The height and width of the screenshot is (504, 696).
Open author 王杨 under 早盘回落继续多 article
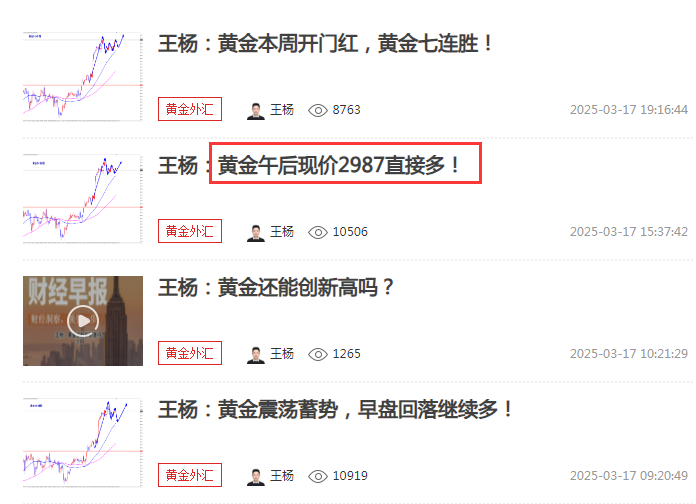(271, 476)
